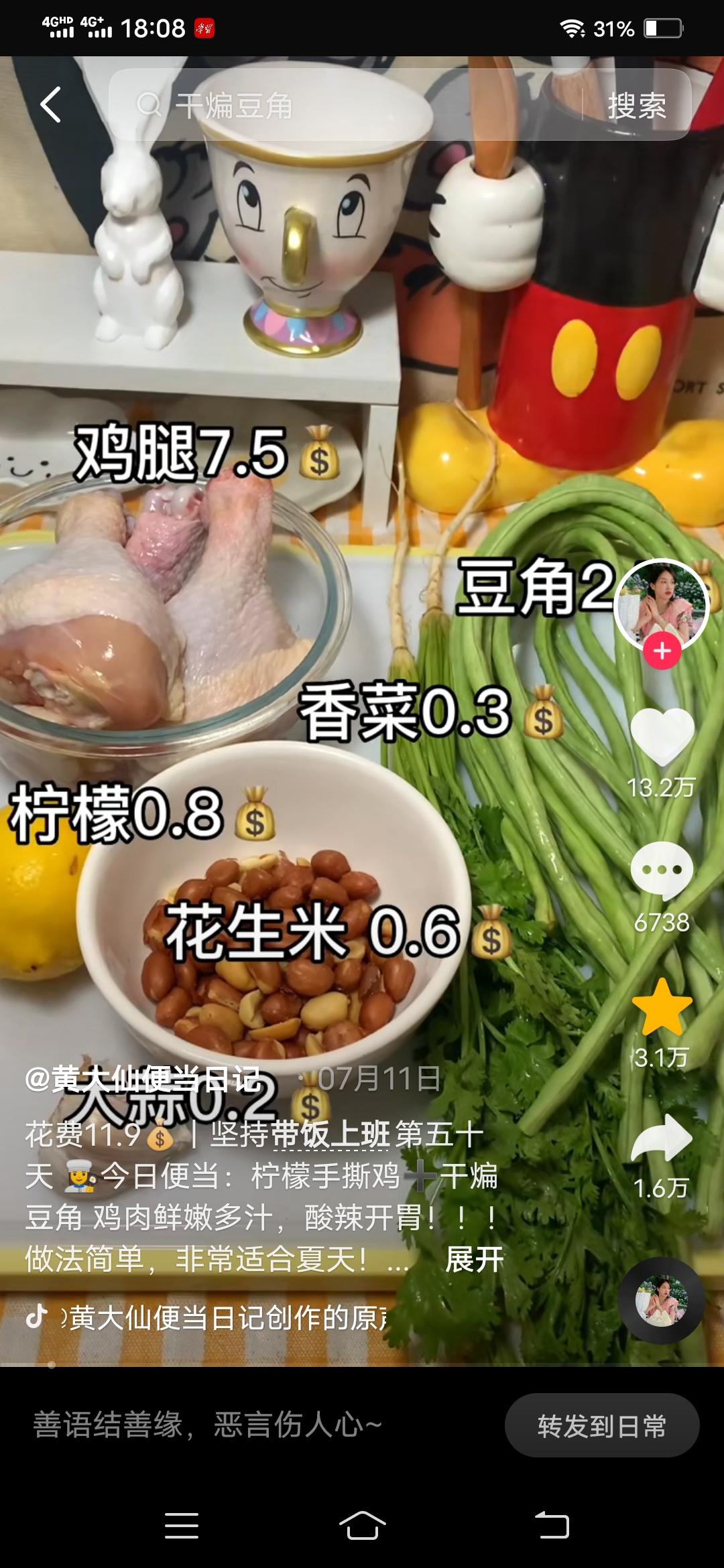The width and height of the screenshot is (724, 1568).
Task: Expand the caption with 展开
Action: (475, 1259)
